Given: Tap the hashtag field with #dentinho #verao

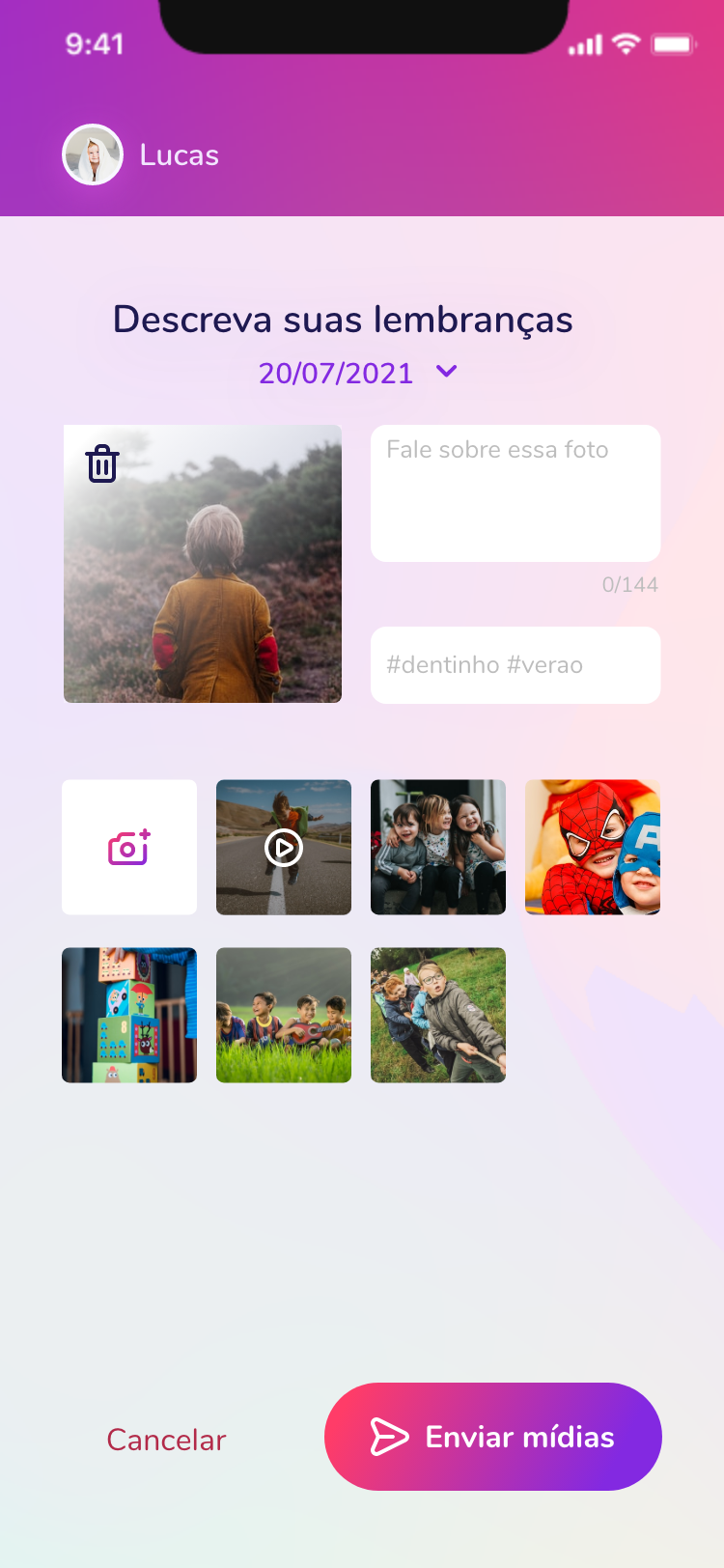Looking at the screenshot, I should click(x=515, y=665).
